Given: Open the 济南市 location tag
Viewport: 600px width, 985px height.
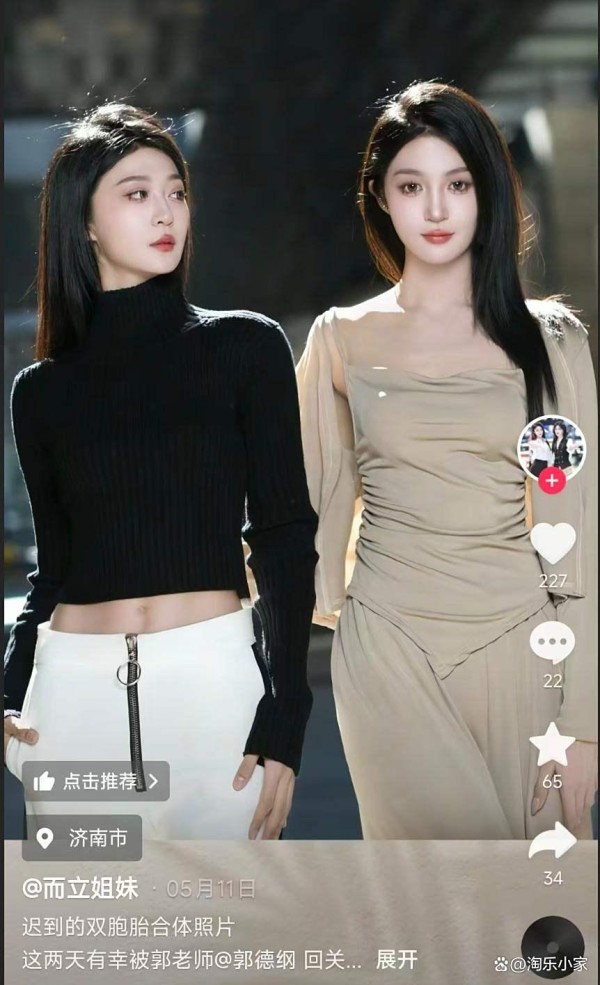Looking at the screenshot, I should pyautogui.click(x=82, y=838).
